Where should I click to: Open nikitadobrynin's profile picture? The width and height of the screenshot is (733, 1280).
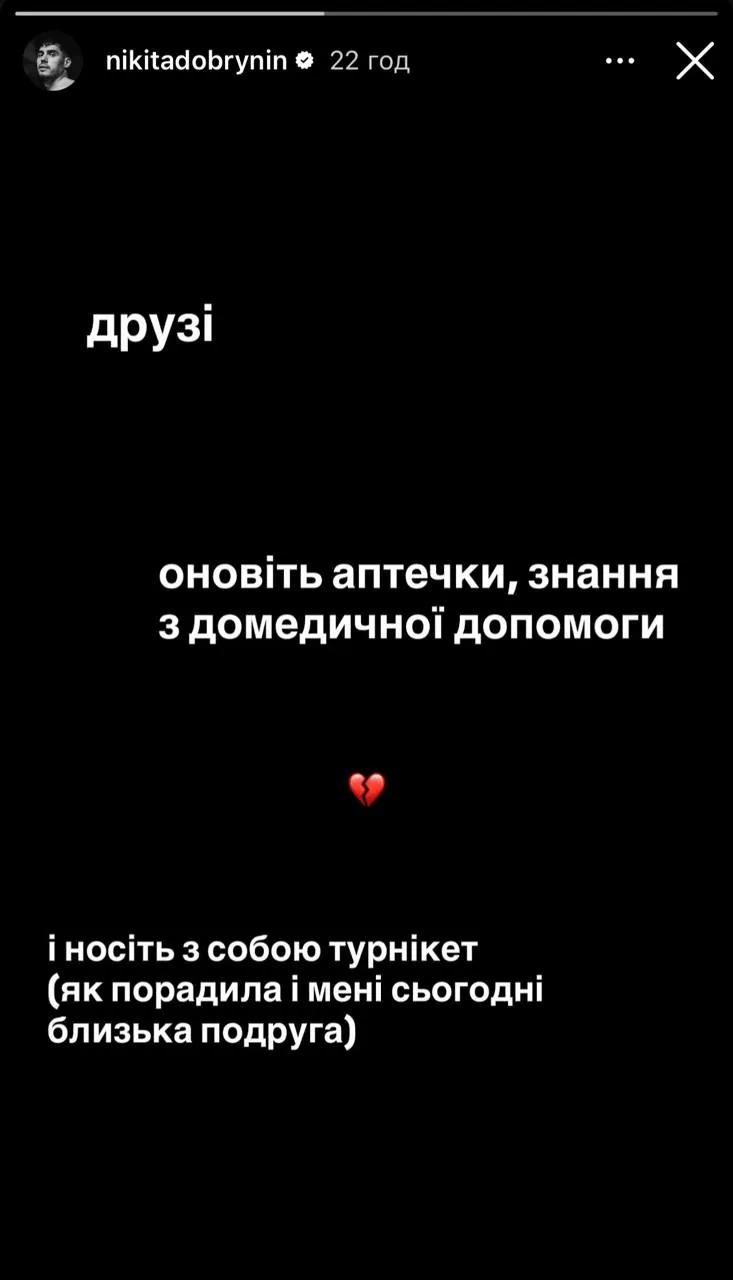pyautogui.click(x=52, y=61)
